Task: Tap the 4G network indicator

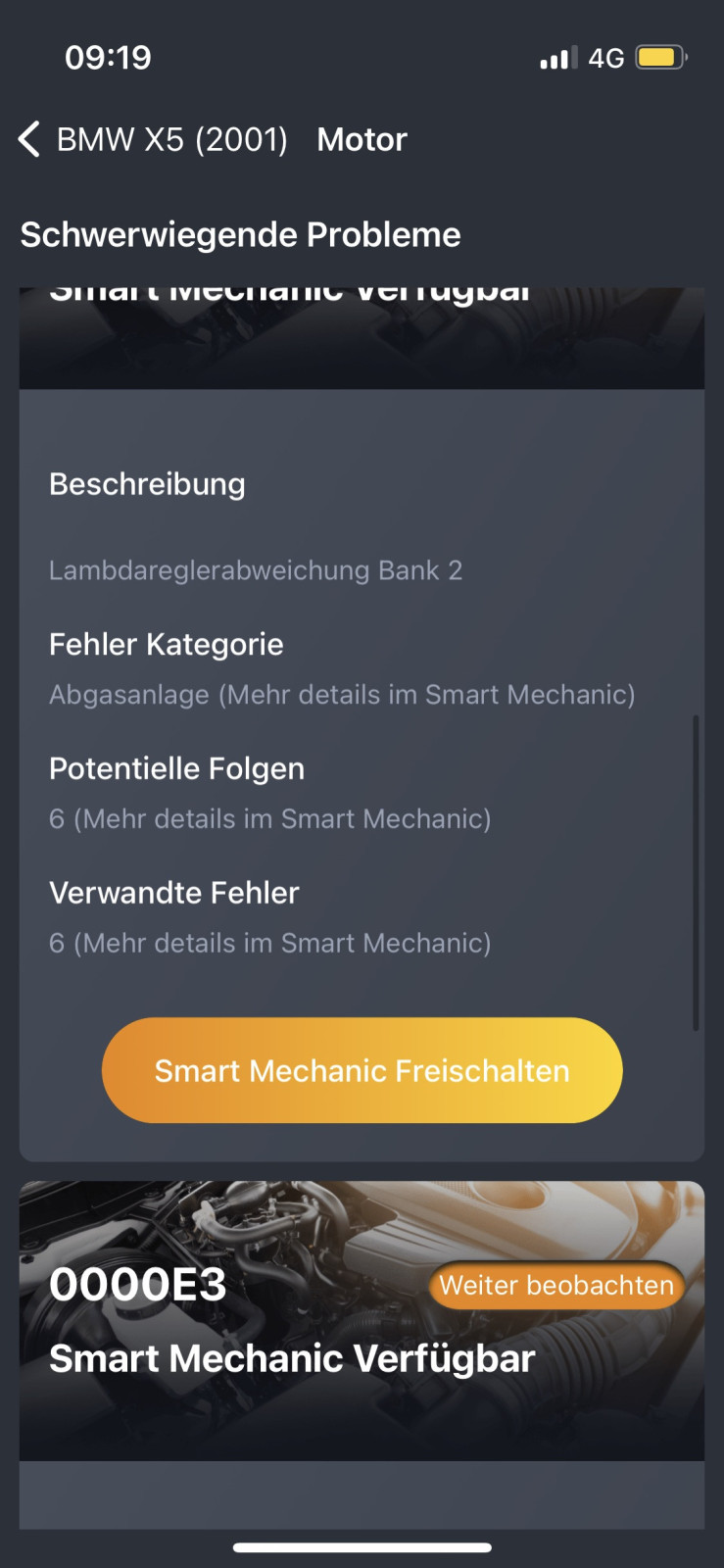Action: tap(605, 56)
